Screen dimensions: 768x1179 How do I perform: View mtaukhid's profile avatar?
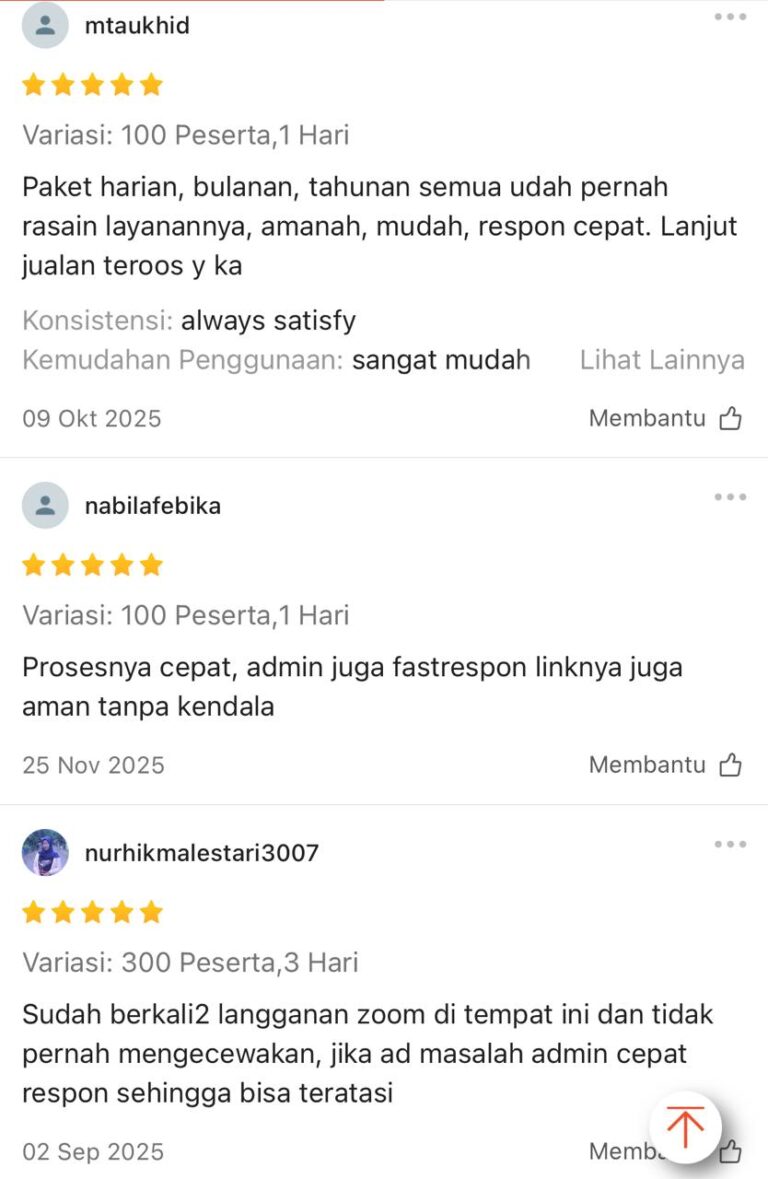(x=45, y=26)
